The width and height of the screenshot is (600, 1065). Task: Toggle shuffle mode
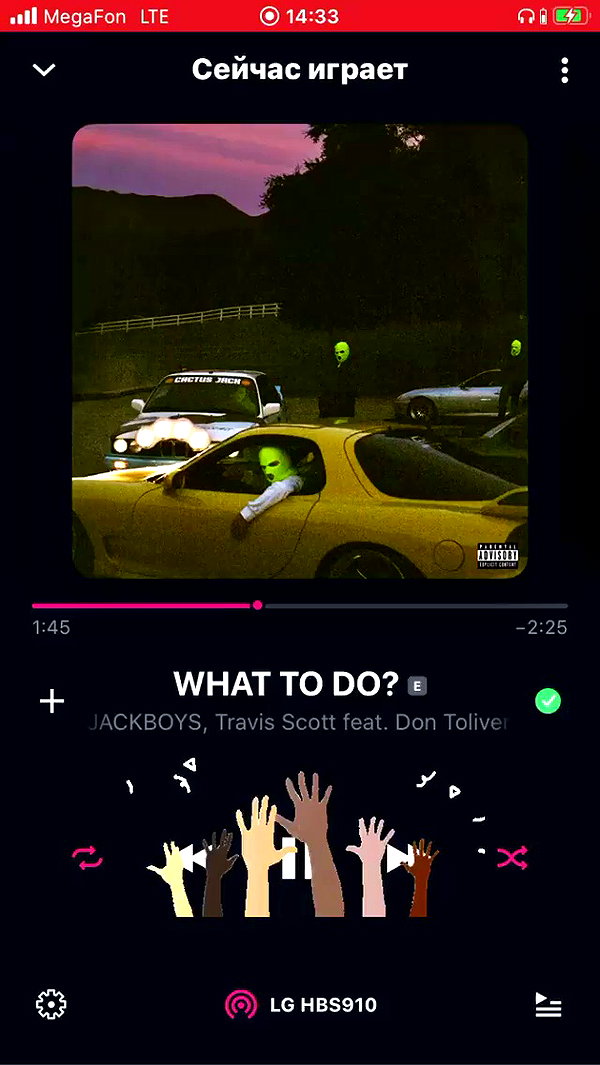(512, 859)
